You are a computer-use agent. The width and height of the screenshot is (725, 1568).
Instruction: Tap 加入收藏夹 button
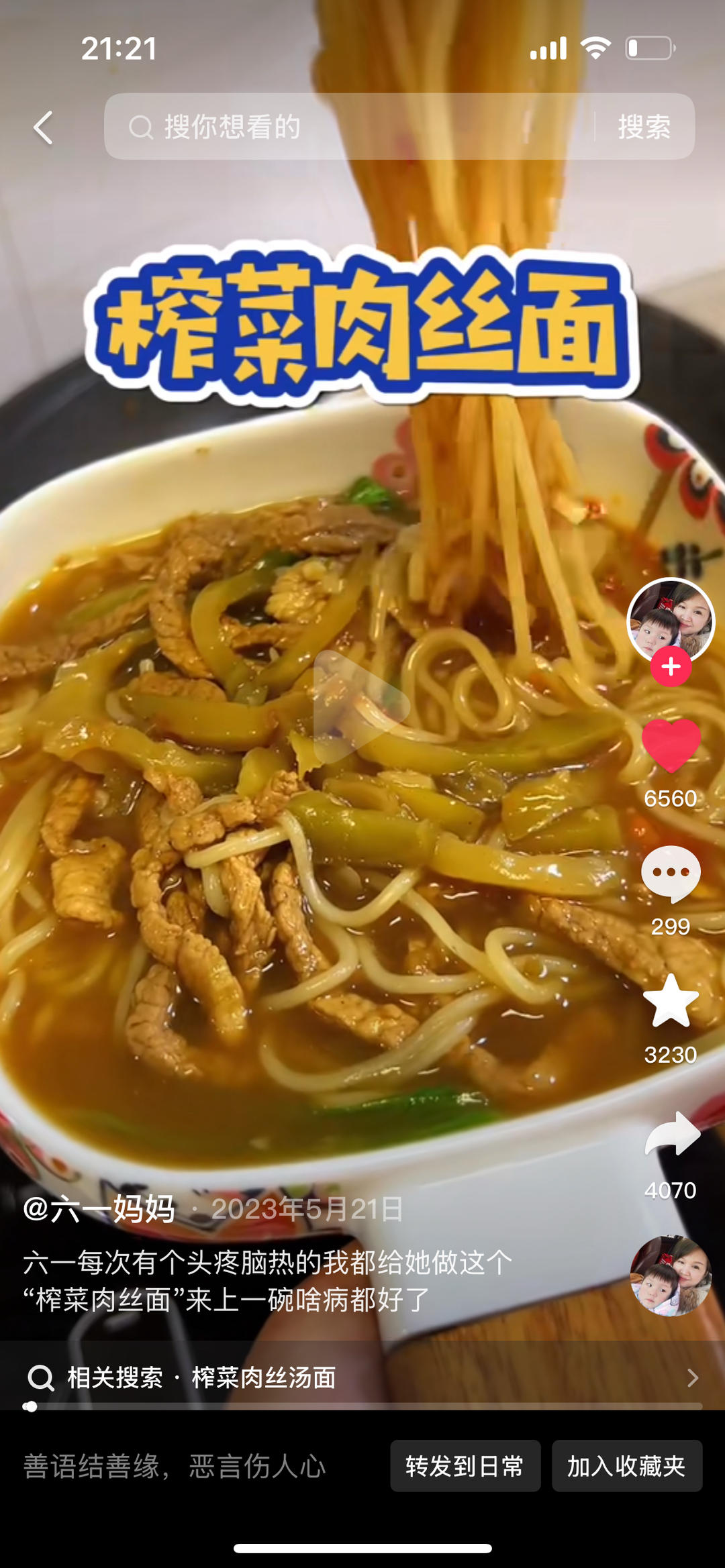tap(626, 1466)
